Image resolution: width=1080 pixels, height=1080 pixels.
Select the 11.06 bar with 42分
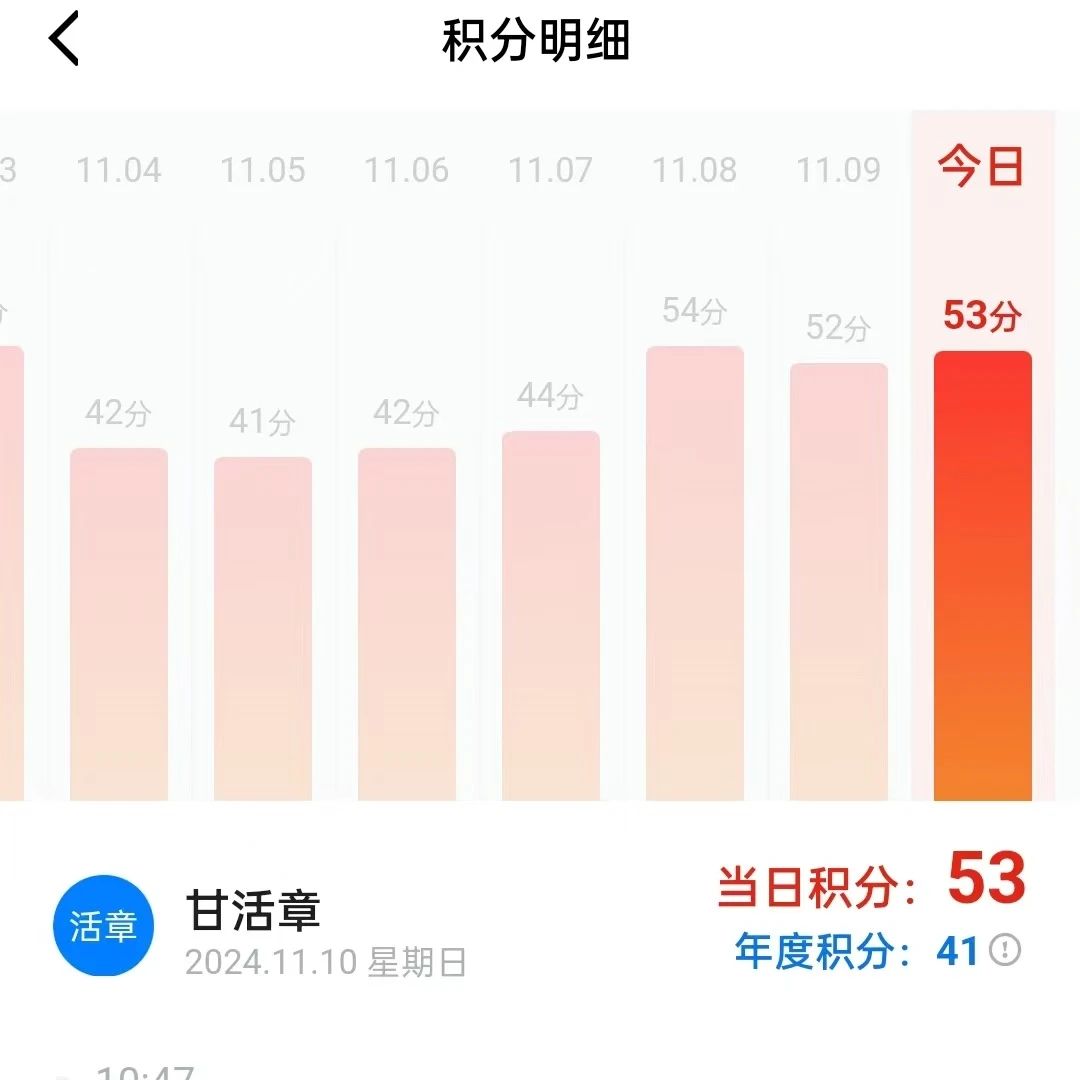[x=407, y=624]
